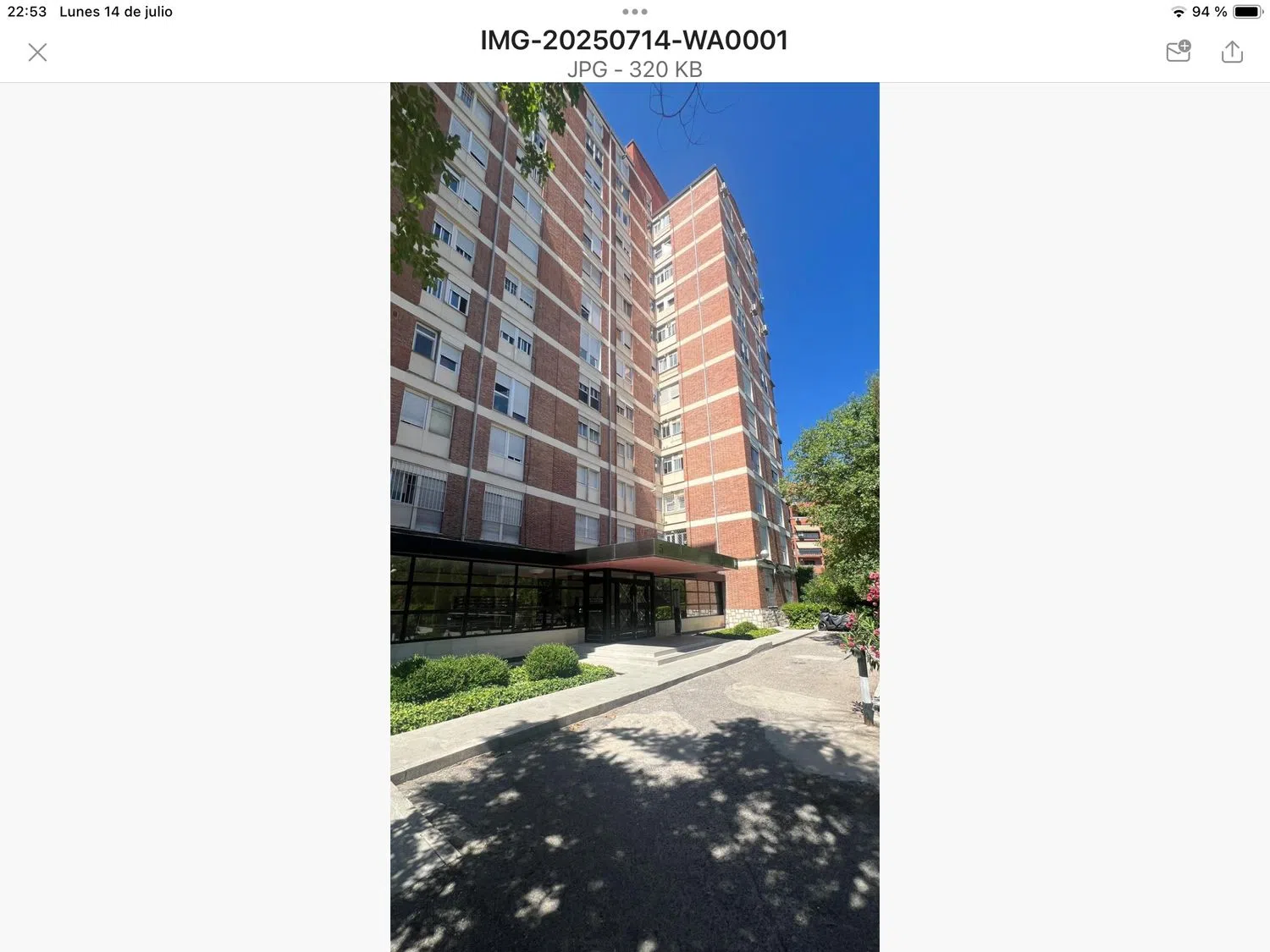Attach image to a new mail message
Image resolution: width=1270 pixels, height=952 pixels.
point(1179,52)
